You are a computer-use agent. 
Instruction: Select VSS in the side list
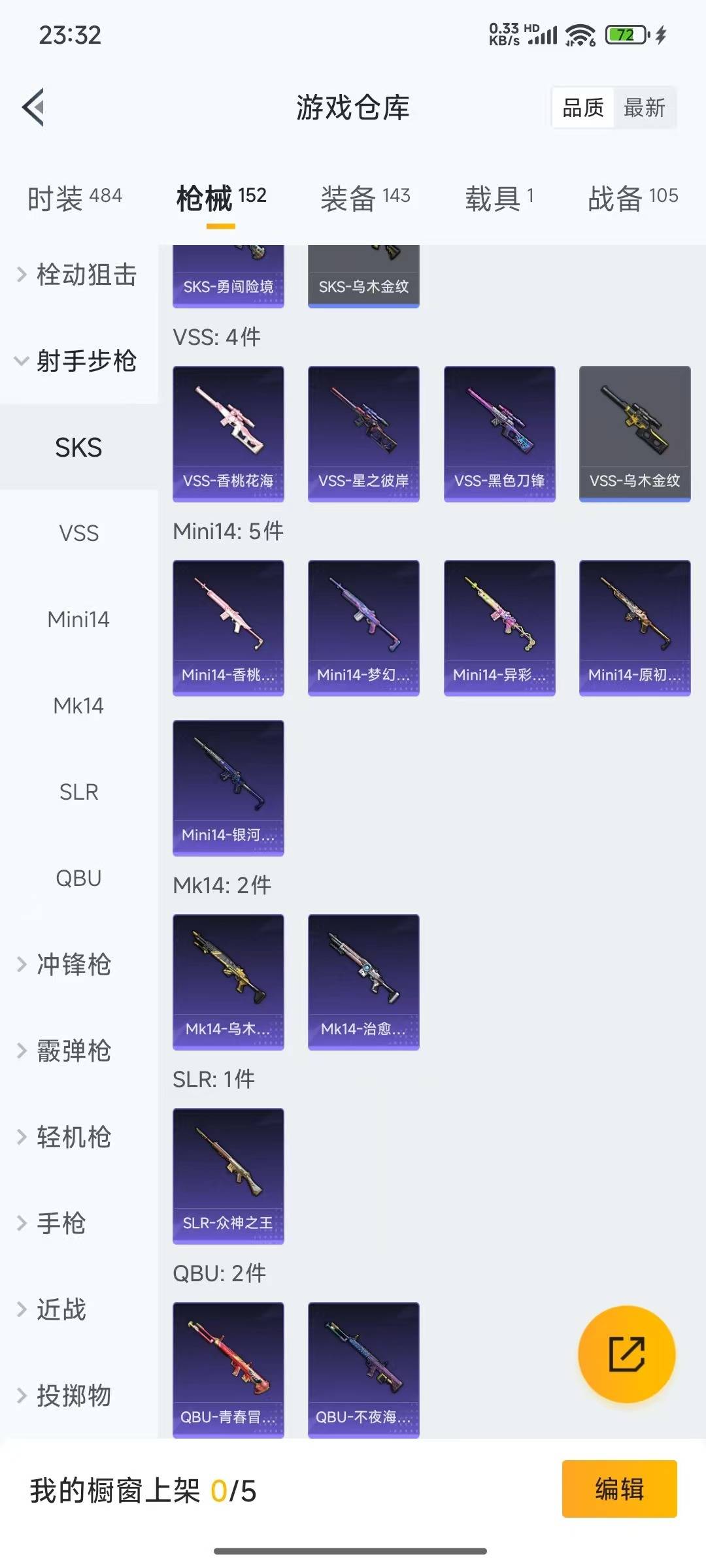(78, 533)
